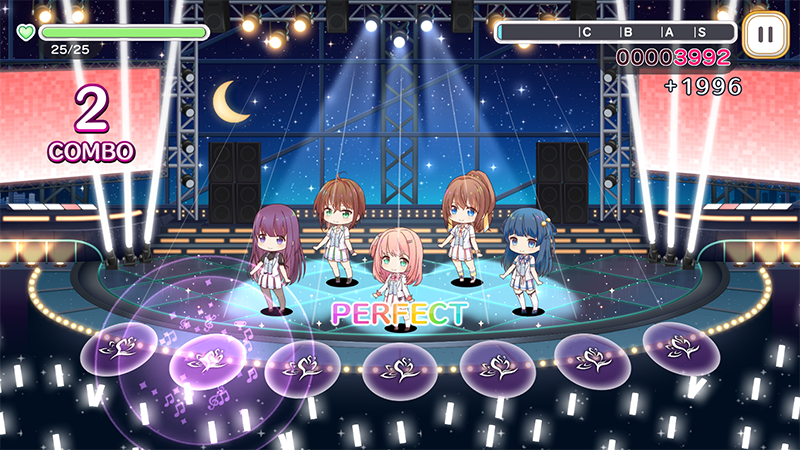Pause the live performance
The width and height of the screenshot is (800, 450).
click(765, 34)
